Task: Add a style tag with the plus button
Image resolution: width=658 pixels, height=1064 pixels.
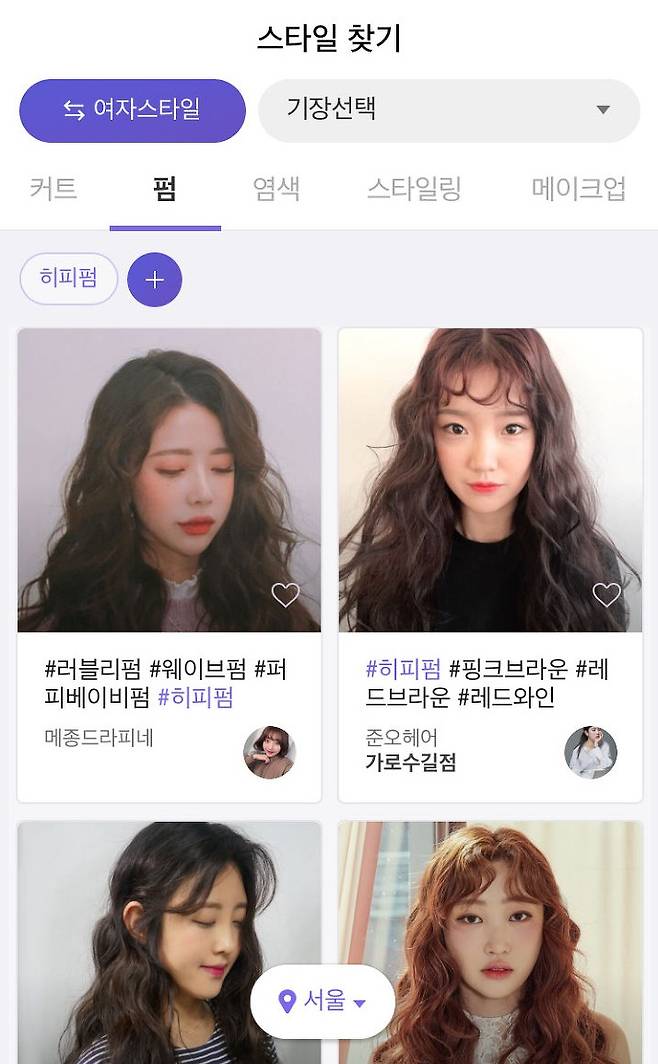Action: point(155,279)
